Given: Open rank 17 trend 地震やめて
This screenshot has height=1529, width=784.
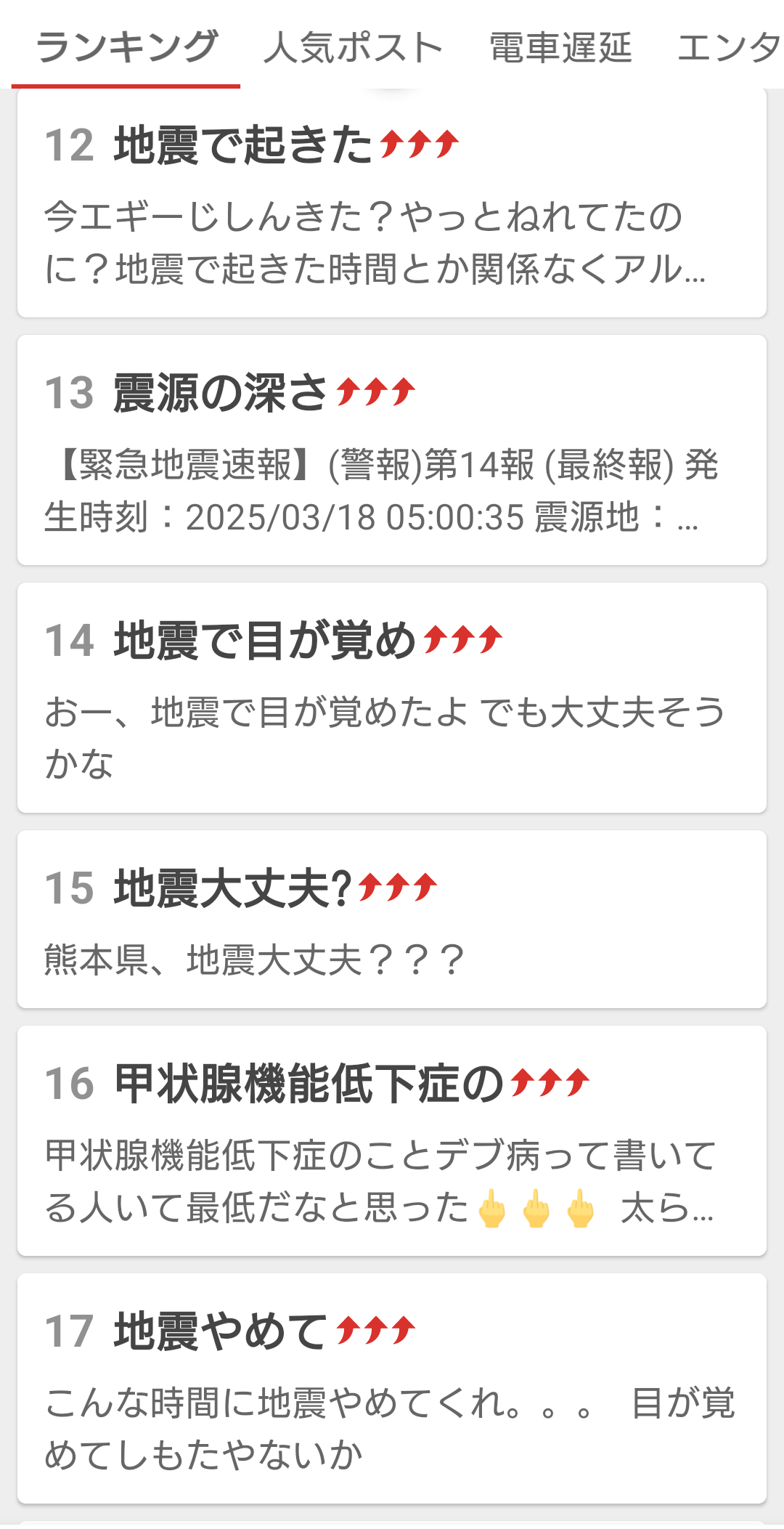Looking at the screenshot, I should pos(392,1387).
